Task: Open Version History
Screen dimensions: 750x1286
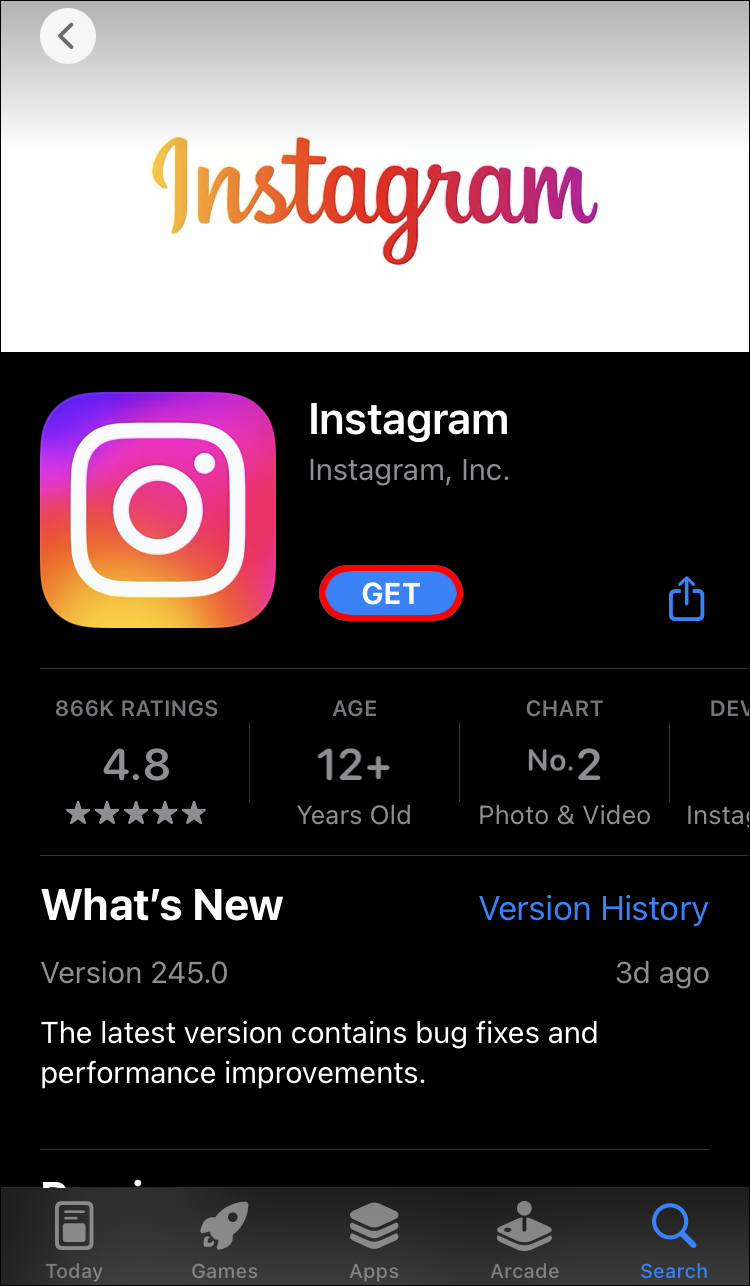Action: tap(593, 908)
